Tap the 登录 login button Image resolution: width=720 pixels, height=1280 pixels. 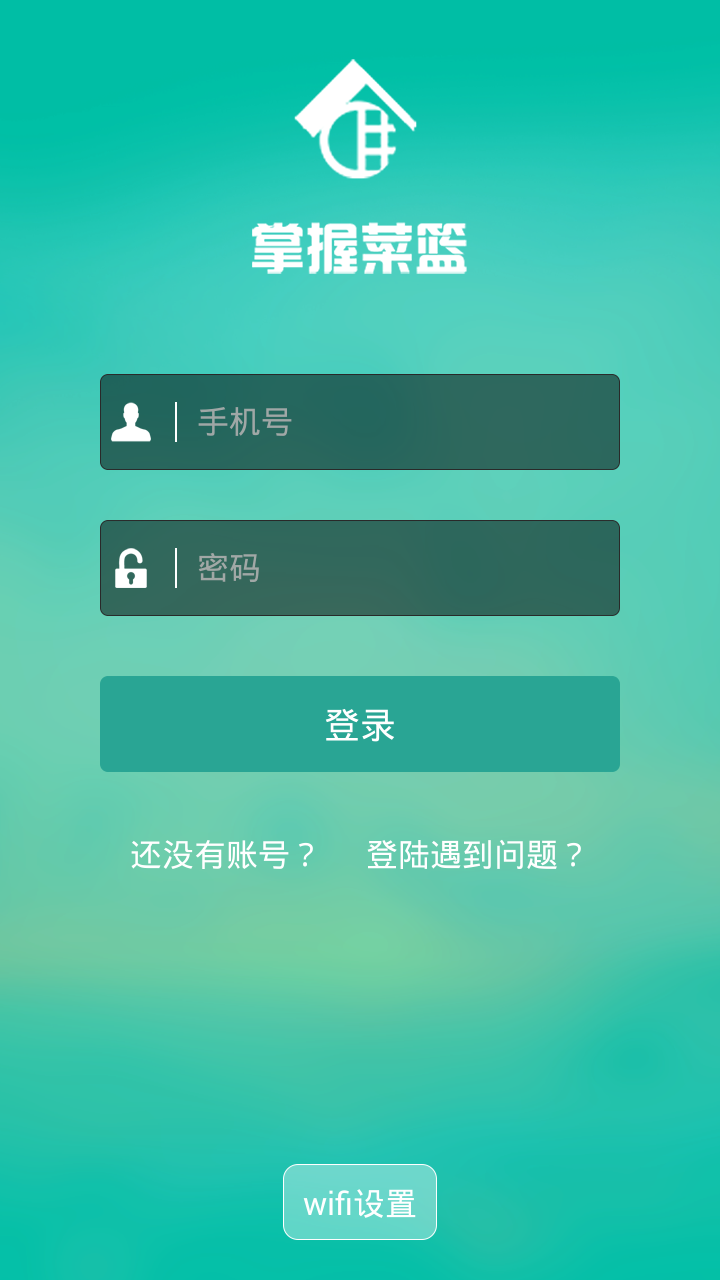coord(360,724)
